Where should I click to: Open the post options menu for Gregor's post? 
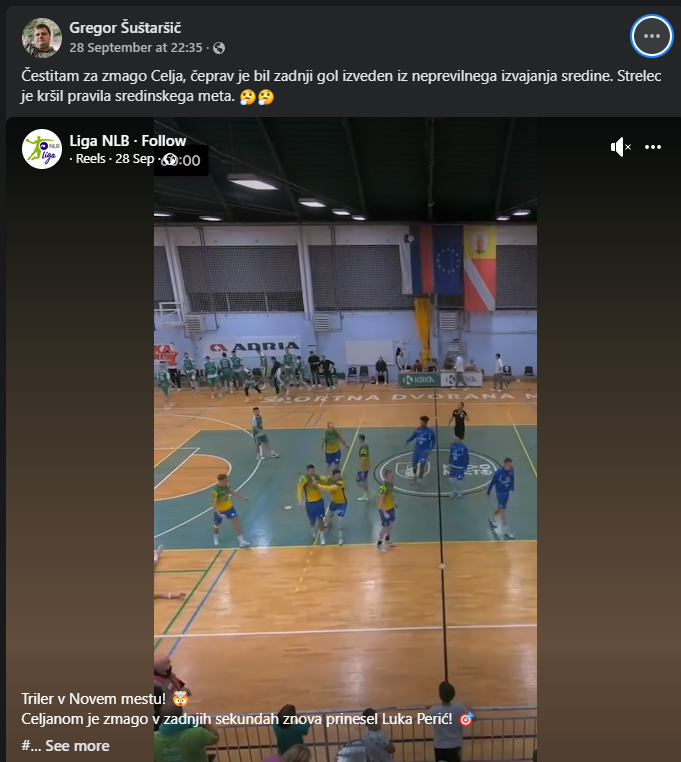coord(651,36)
